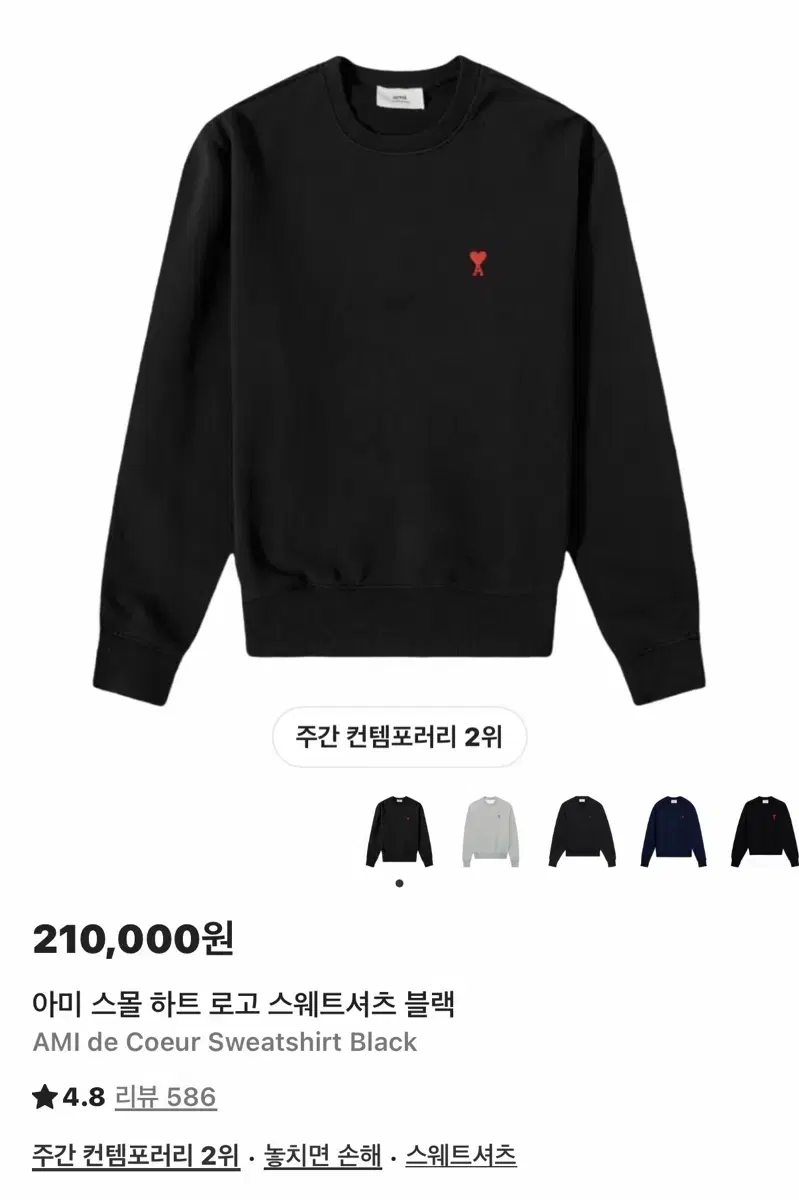
Task: Click the red heart logo on the sweatshirt image
Action: (477, 262)
